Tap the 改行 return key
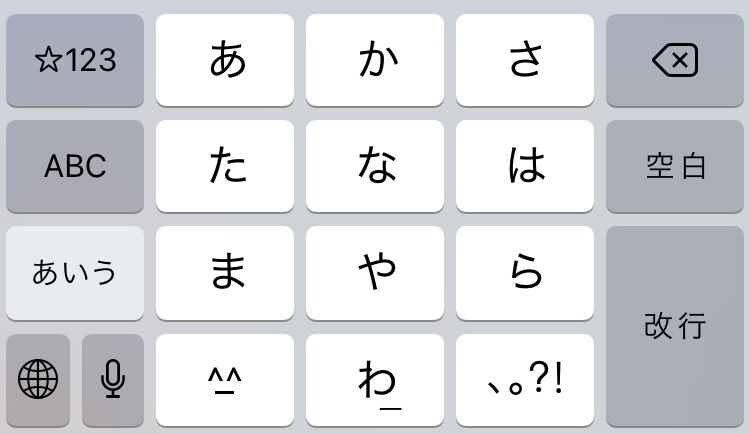The width and height of the screenshot is (750, 434). [675, 326]
